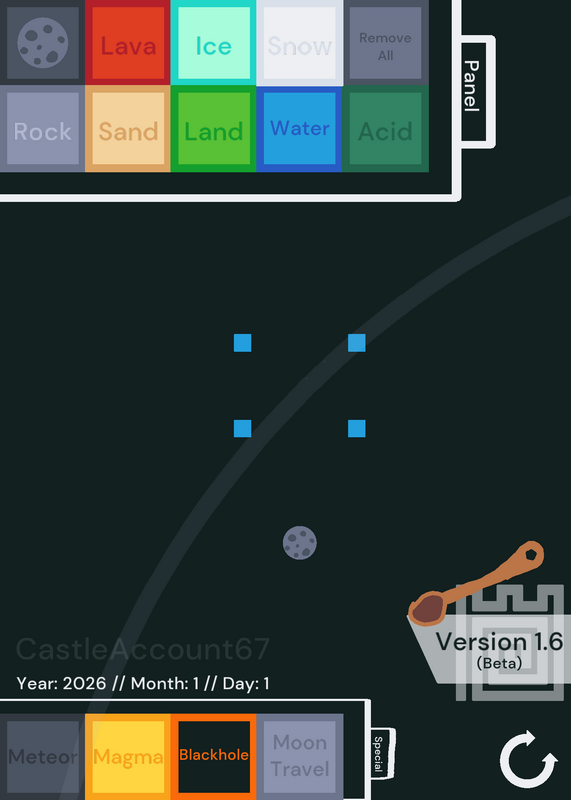Pick the Water tile
The height and width of the screenshot is (800, 571).
[300, 129]
